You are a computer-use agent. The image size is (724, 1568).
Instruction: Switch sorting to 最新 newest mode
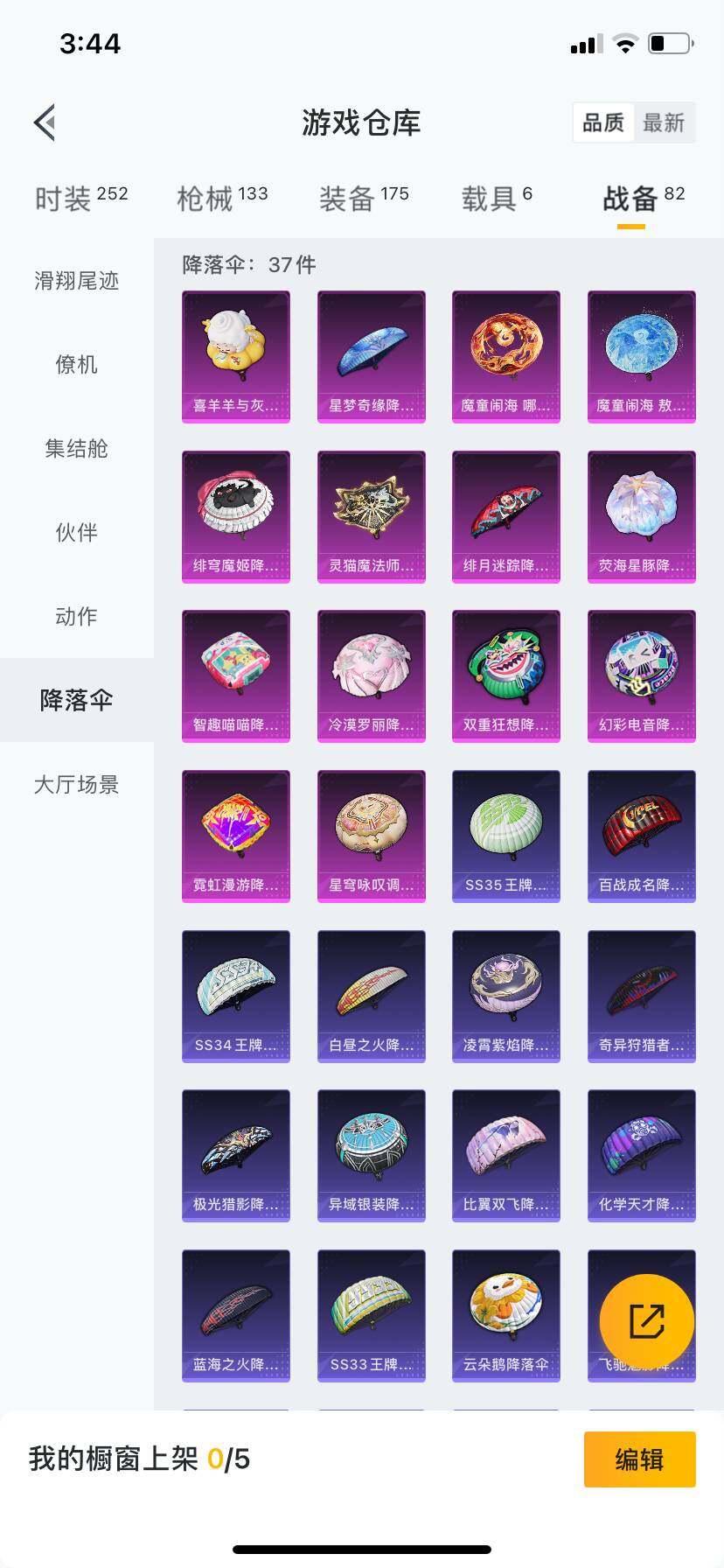[x=665, y=122]
